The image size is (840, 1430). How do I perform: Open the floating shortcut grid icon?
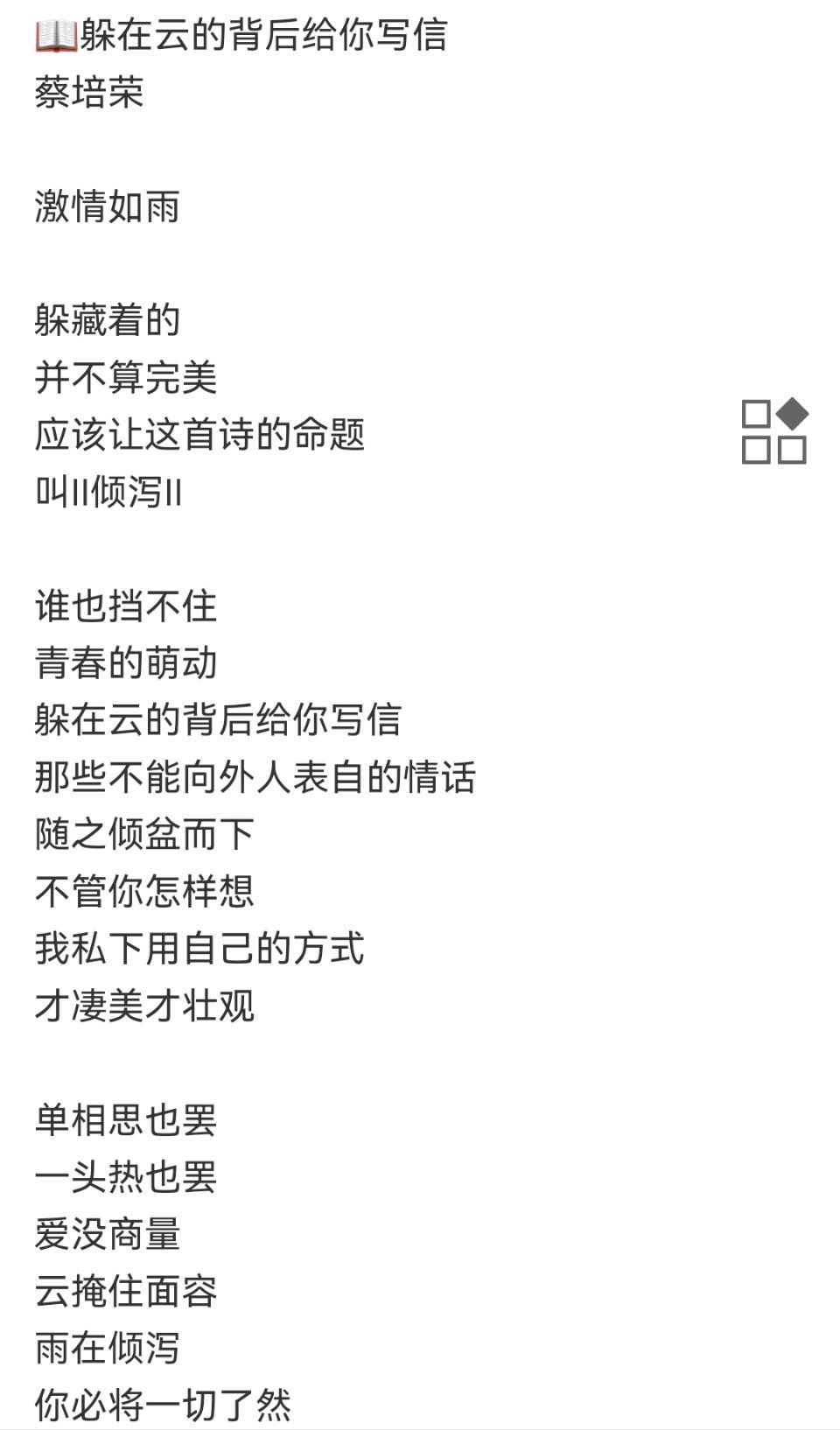pos(774,431)
